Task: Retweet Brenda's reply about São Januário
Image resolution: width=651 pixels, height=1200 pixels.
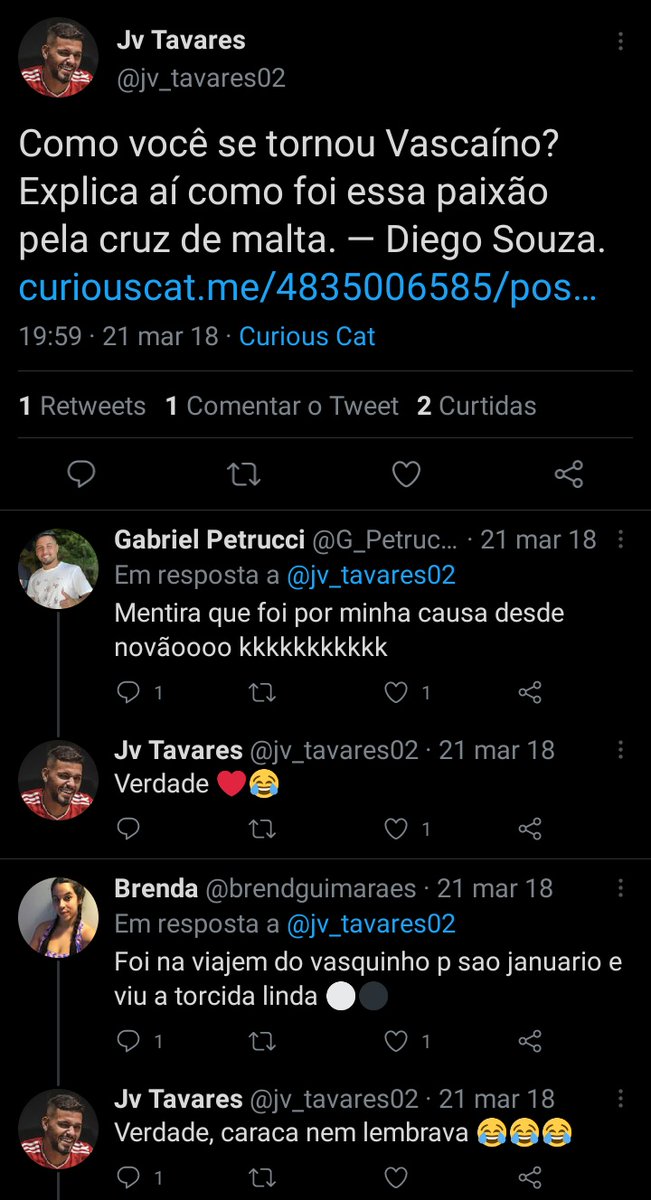Action: click(262, 1042)
